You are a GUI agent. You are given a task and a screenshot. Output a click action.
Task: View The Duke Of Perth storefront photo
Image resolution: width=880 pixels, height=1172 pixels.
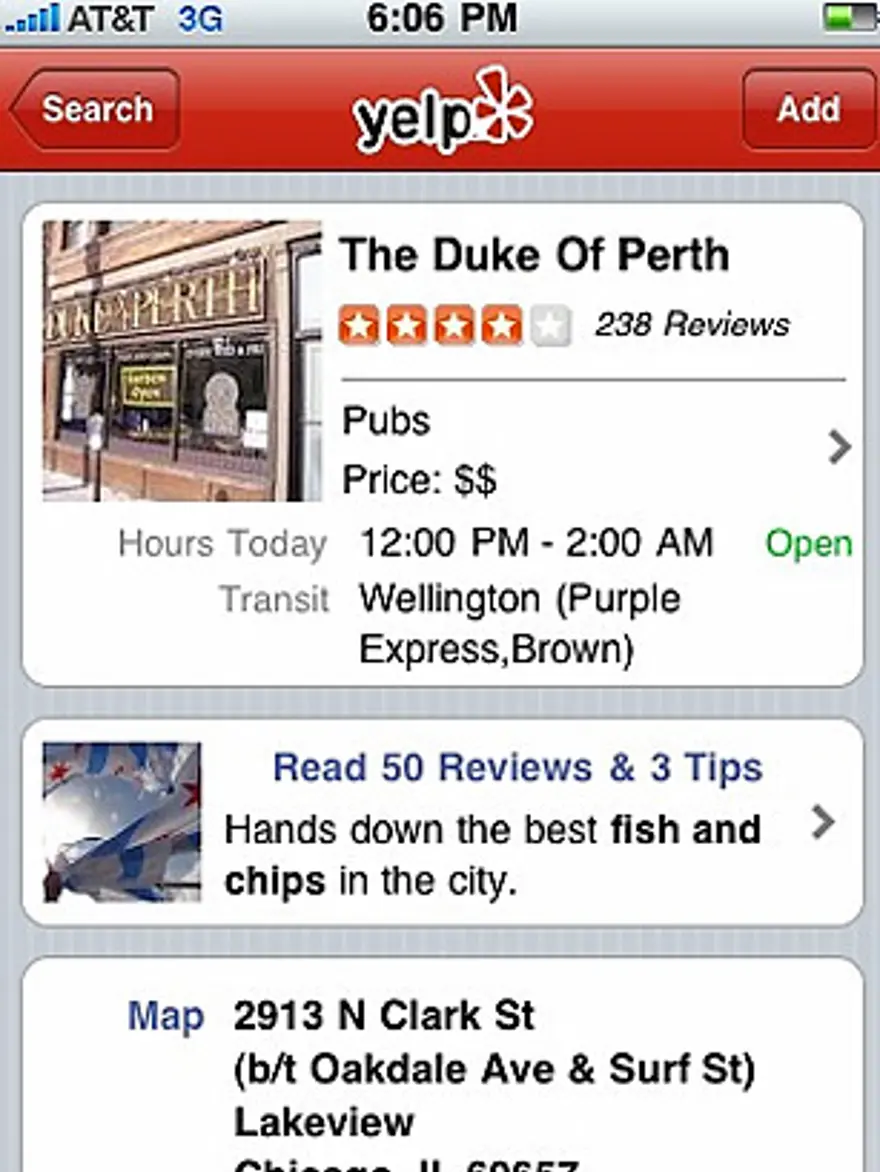tap(182, 361)
